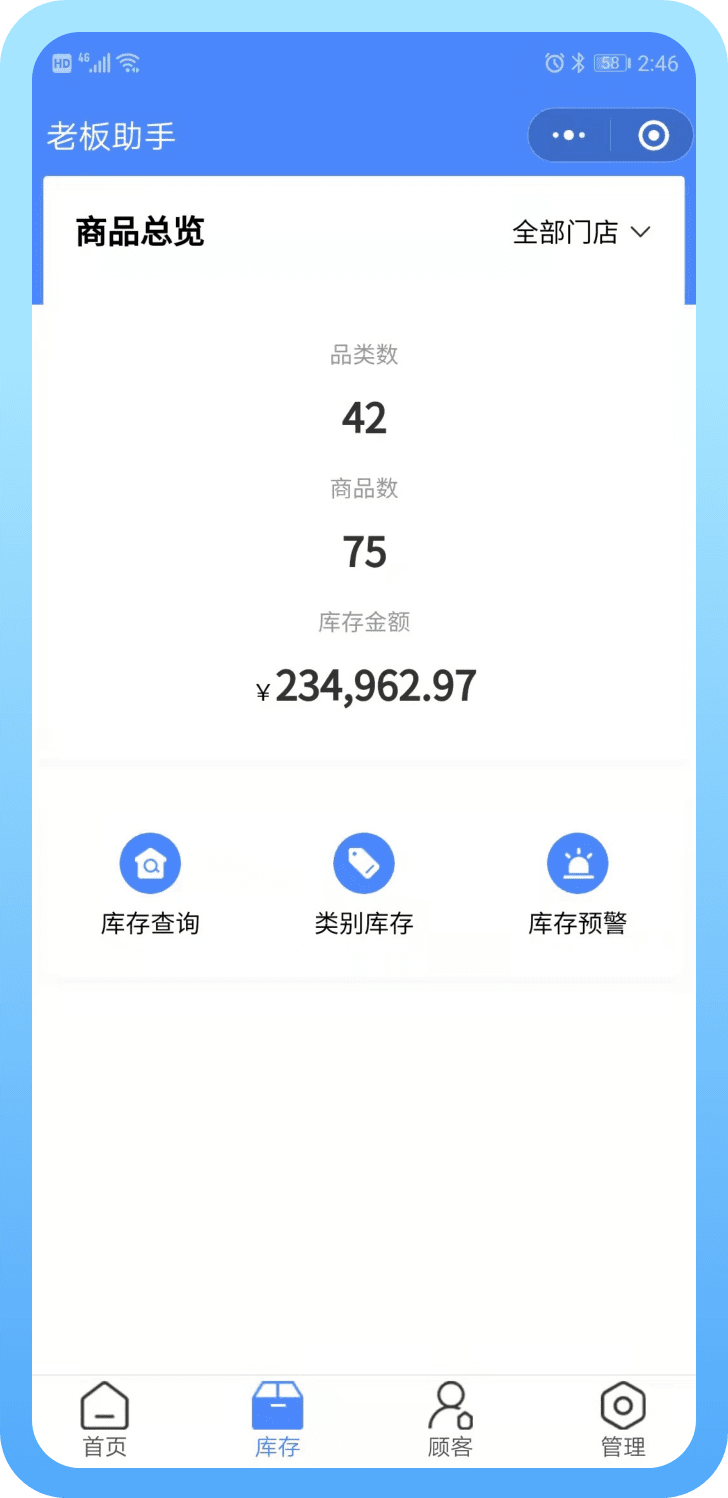Close the mini program via circle icon

[653, 135]
